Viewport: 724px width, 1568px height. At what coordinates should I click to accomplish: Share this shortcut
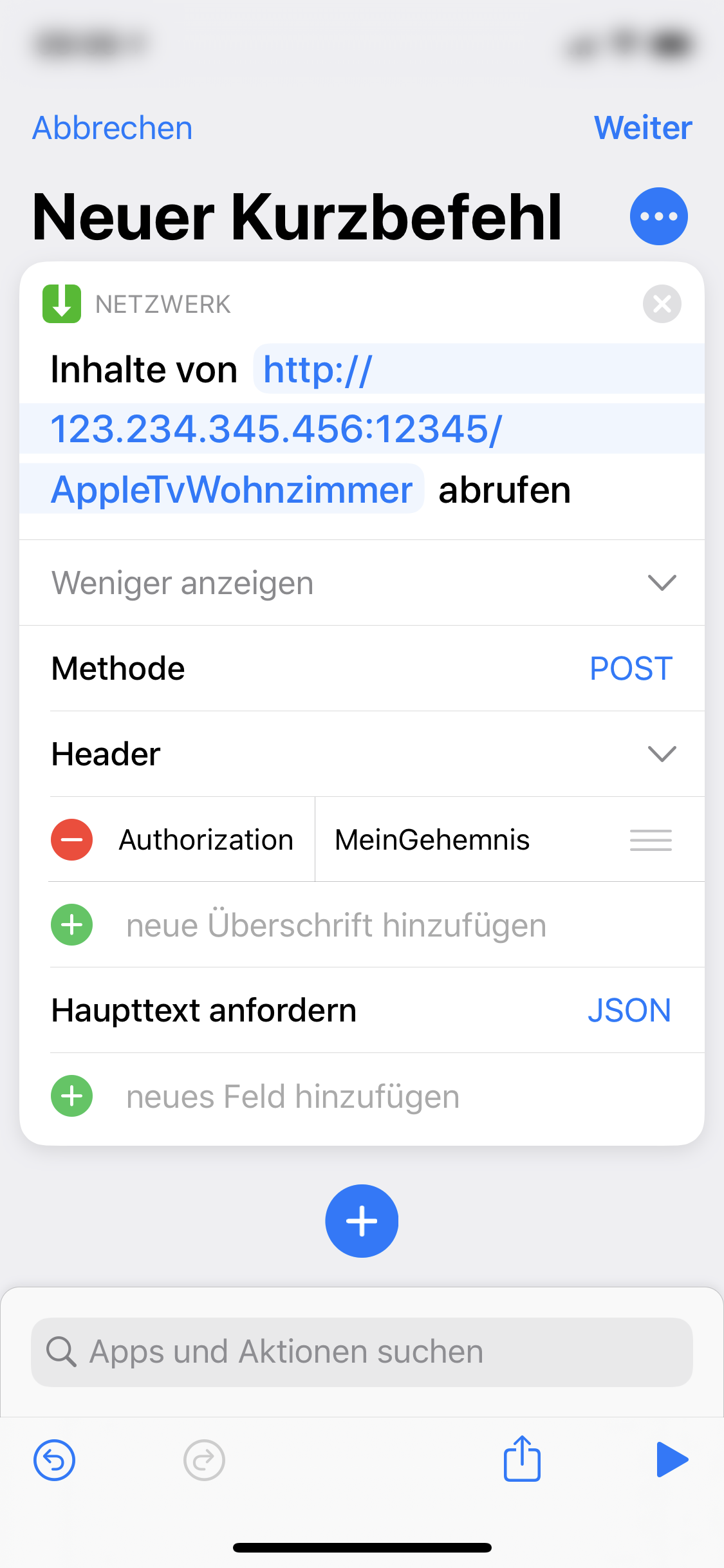pos(522,1459)
